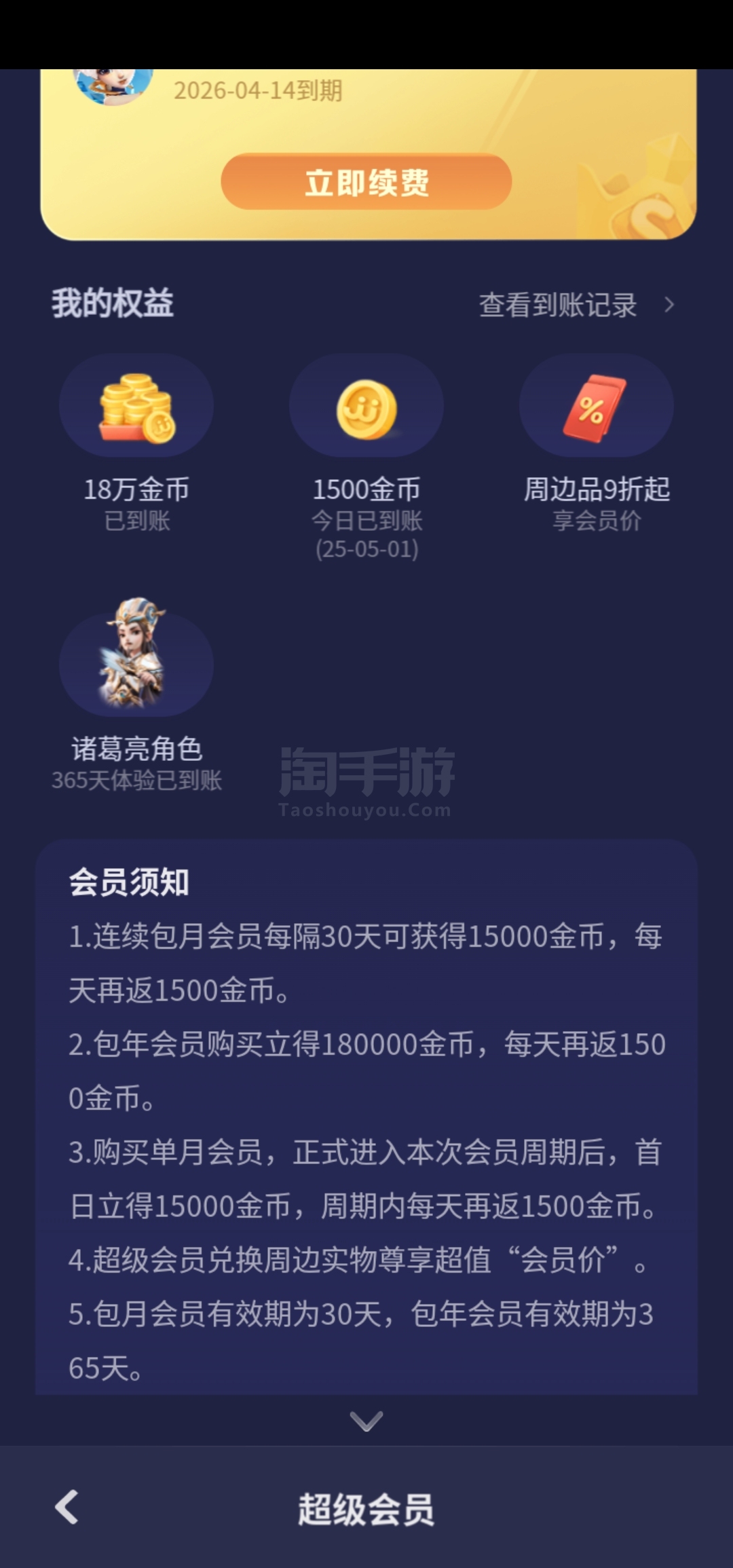The width and height of the screenshot is (733, 1568).
Task: Expand the 会员须知 section with down chevron
Action: (x=366, y=1420)
